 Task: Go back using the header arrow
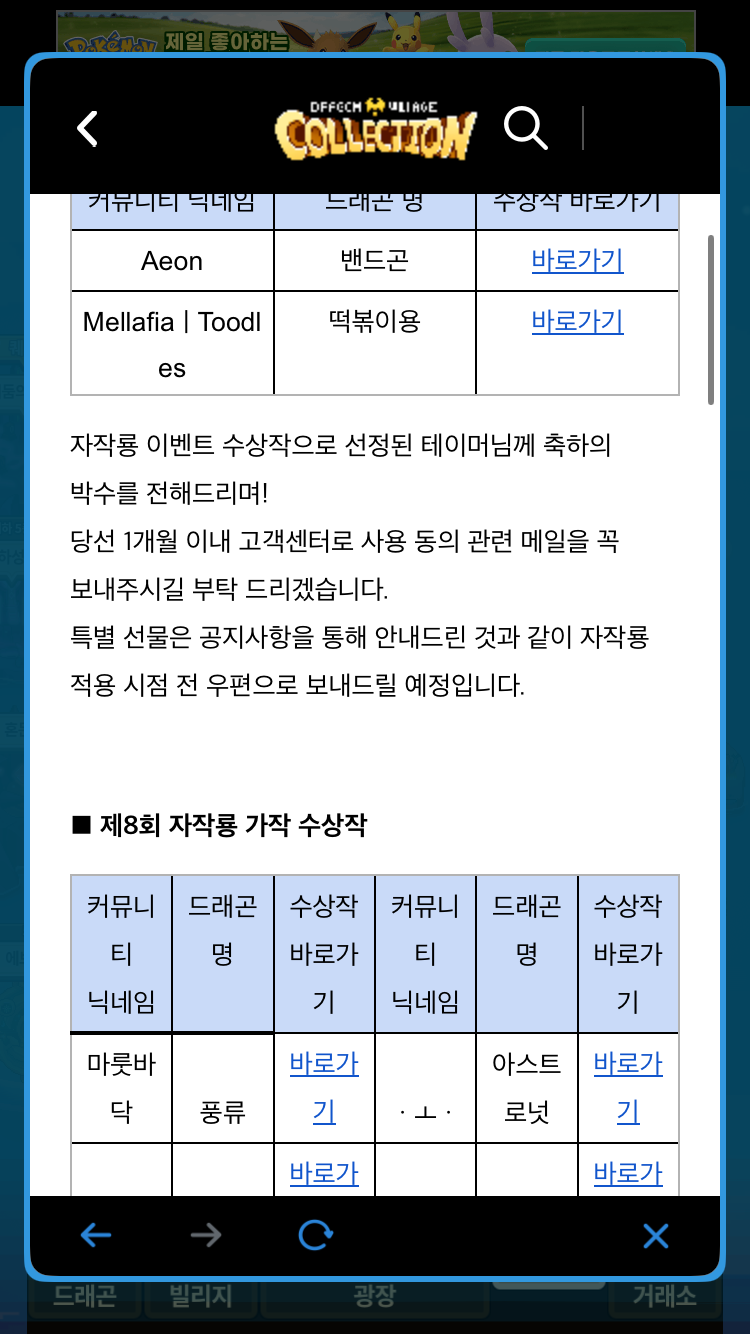(x=88, y=129)
